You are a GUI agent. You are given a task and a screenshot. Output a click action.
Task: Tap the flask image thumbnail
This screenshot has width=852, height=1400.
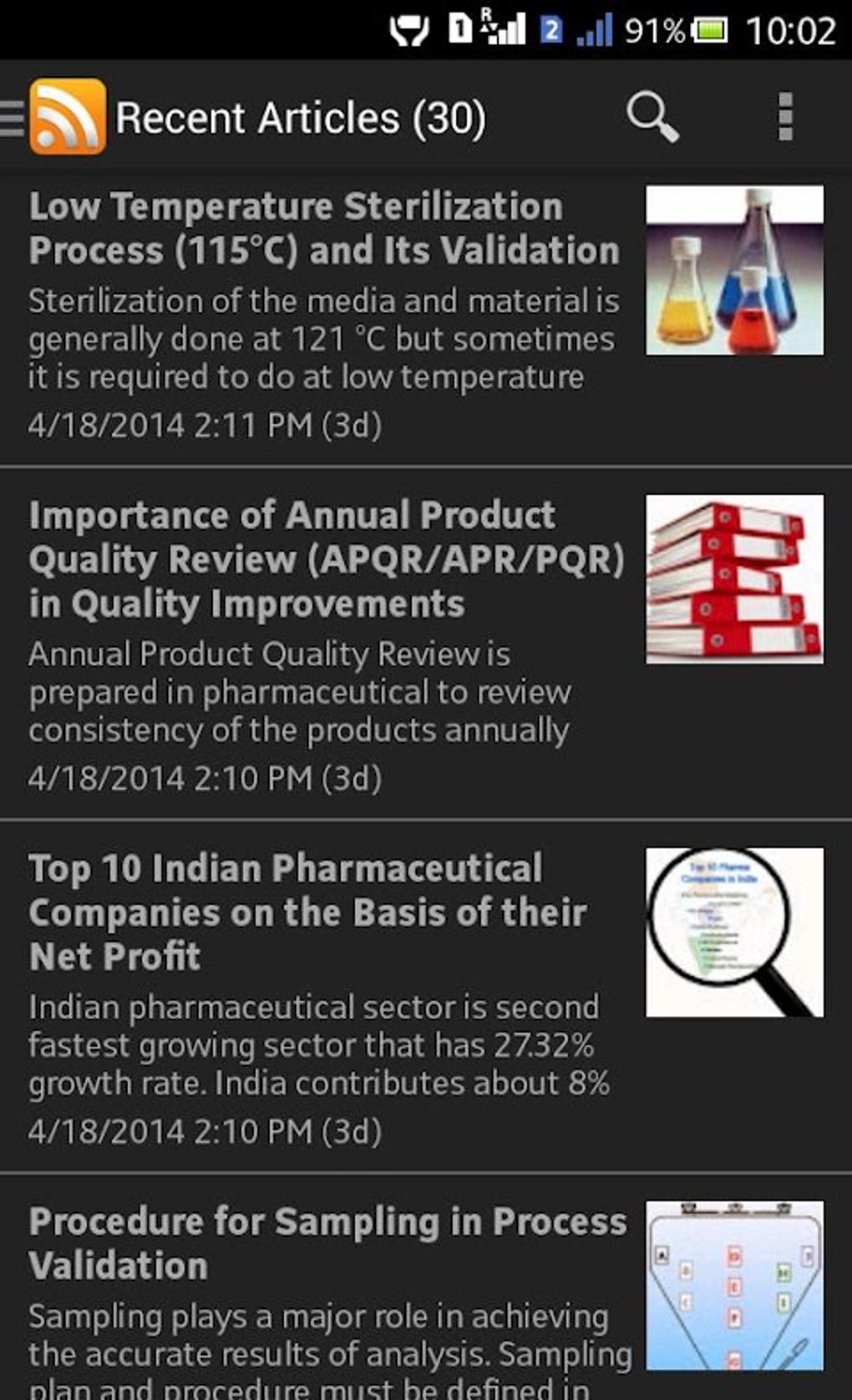pyautogui.click(x=735, y=271)
